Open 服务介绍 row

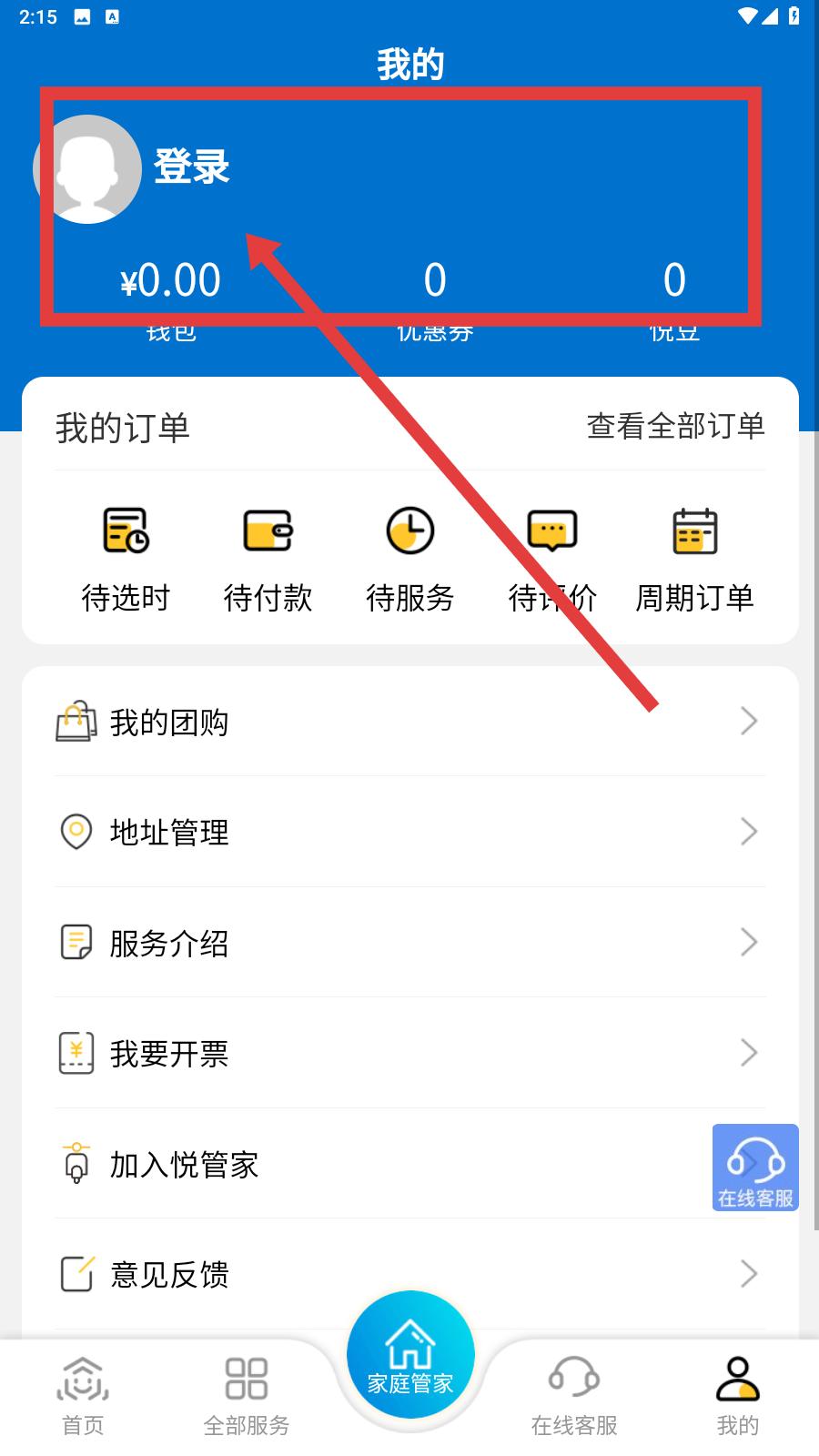409,943
